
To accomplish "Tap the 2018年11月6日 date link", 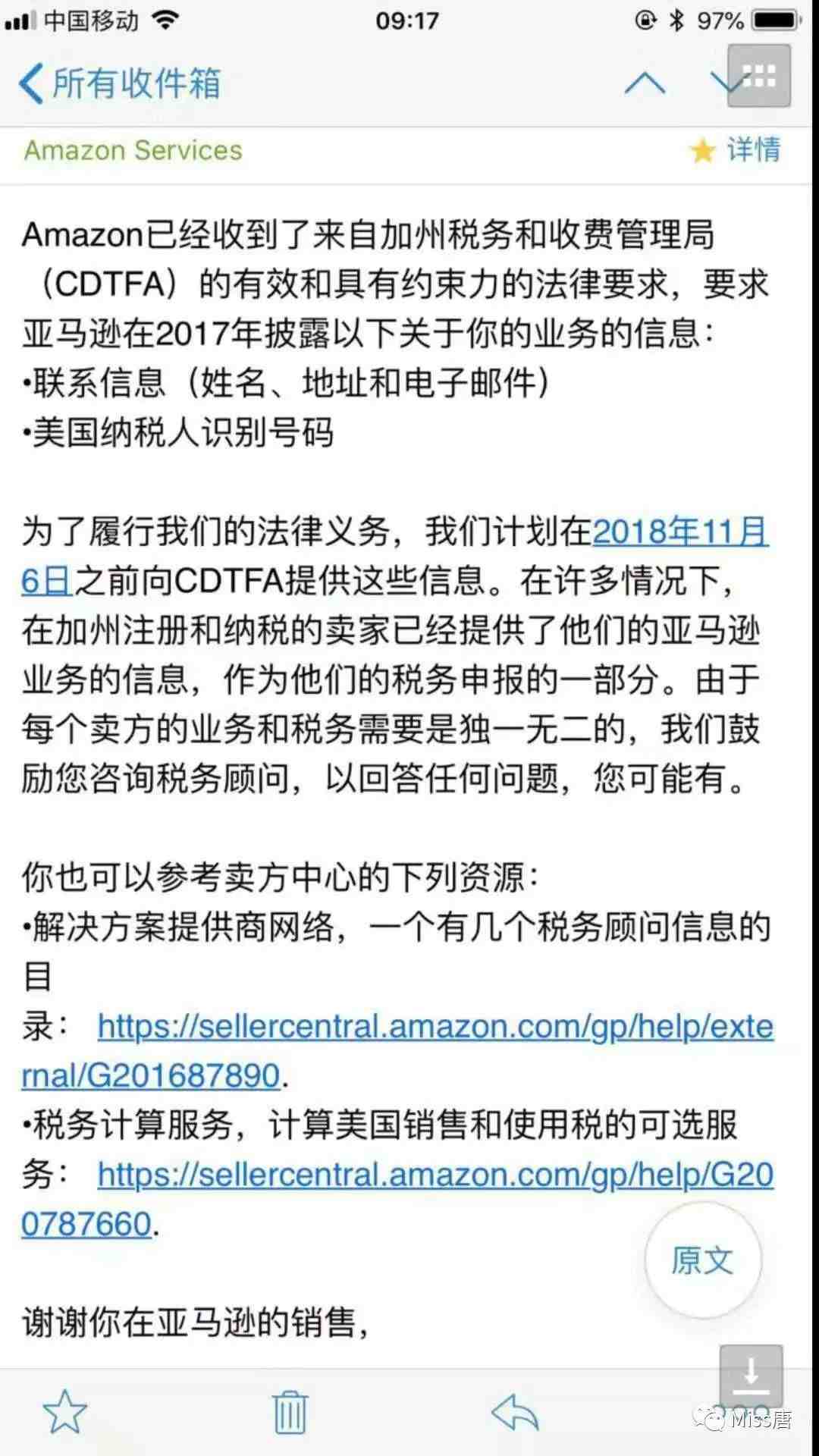I will pos(679,532).
